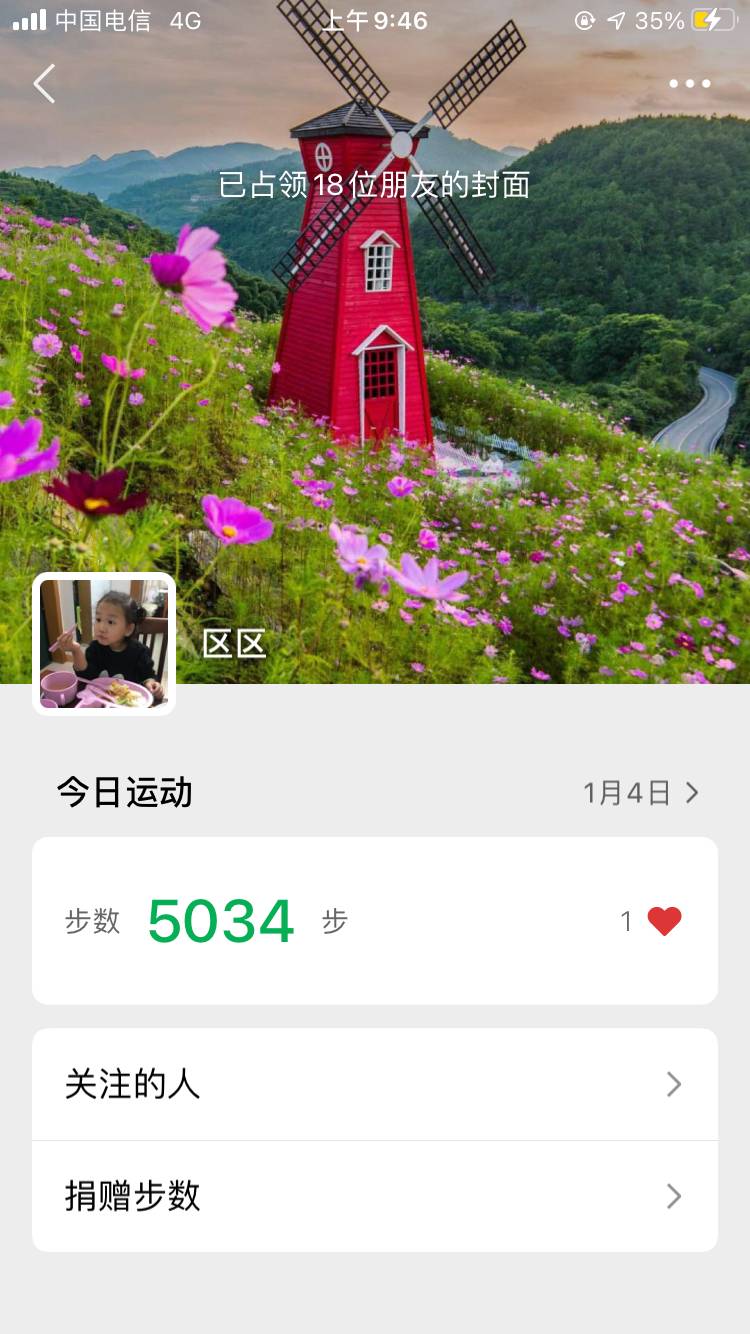
Task: Open 区区's profile avatar
Action: pyautogui.click(x=104, y=644)
